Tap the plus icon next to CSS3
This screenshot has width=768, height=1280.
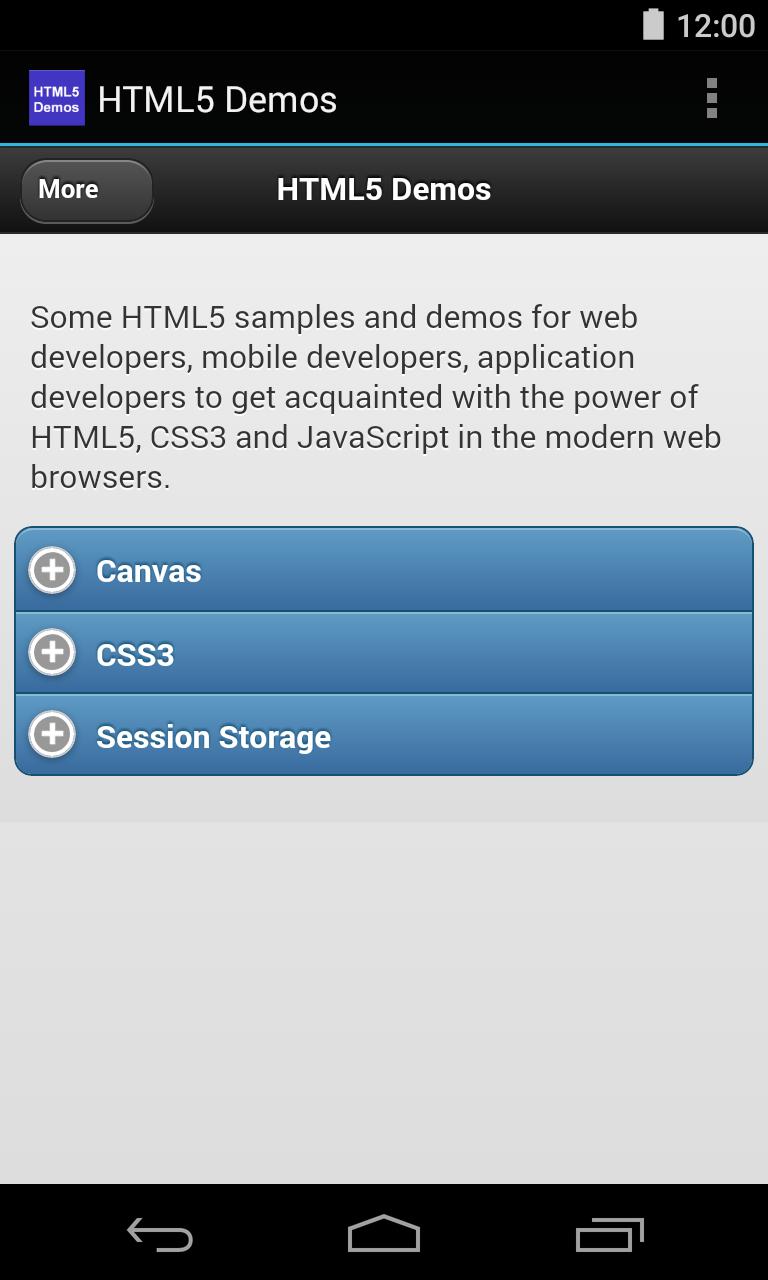click(x=51, y=652)
